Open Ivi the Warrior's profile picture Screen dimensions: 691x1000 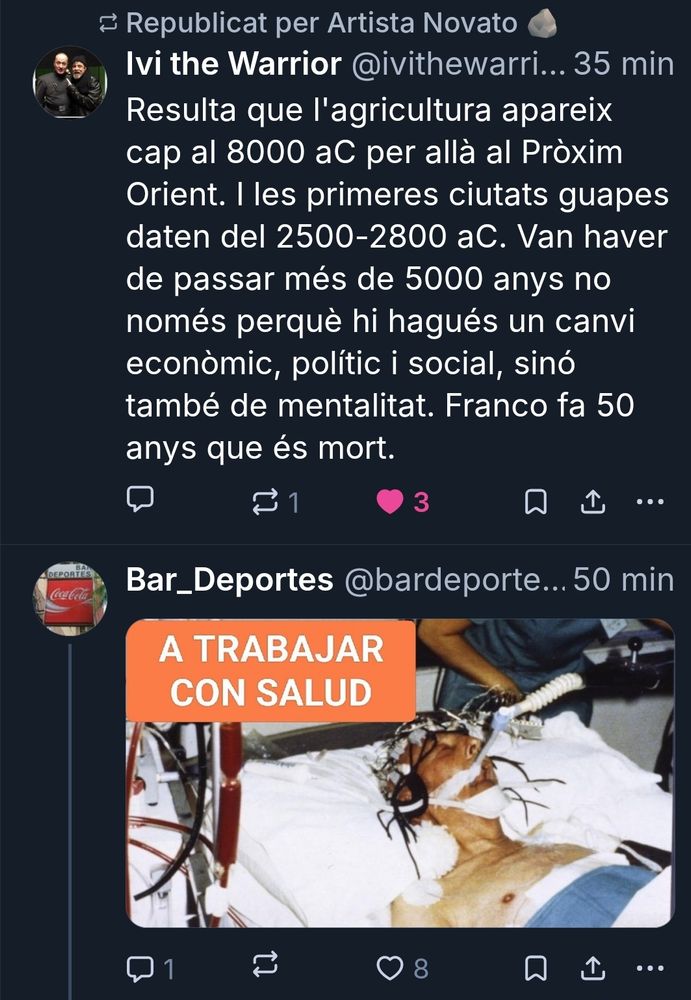point(70,82)
